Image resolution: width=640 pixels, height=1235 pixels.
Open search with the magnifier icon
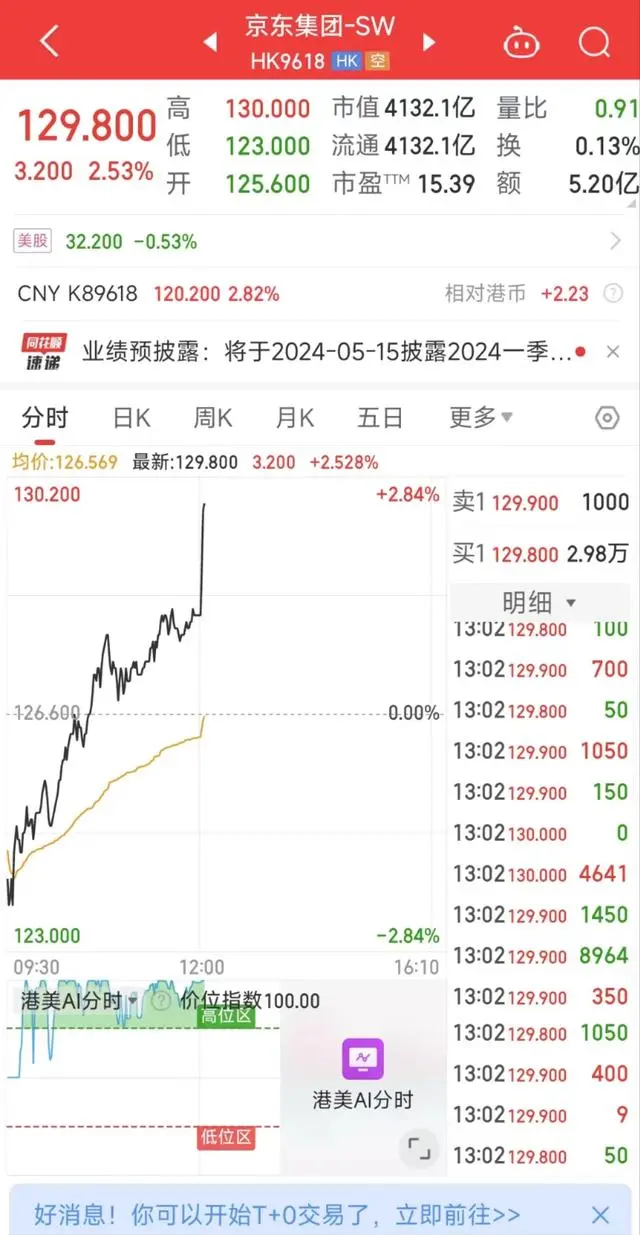point(594,42)
